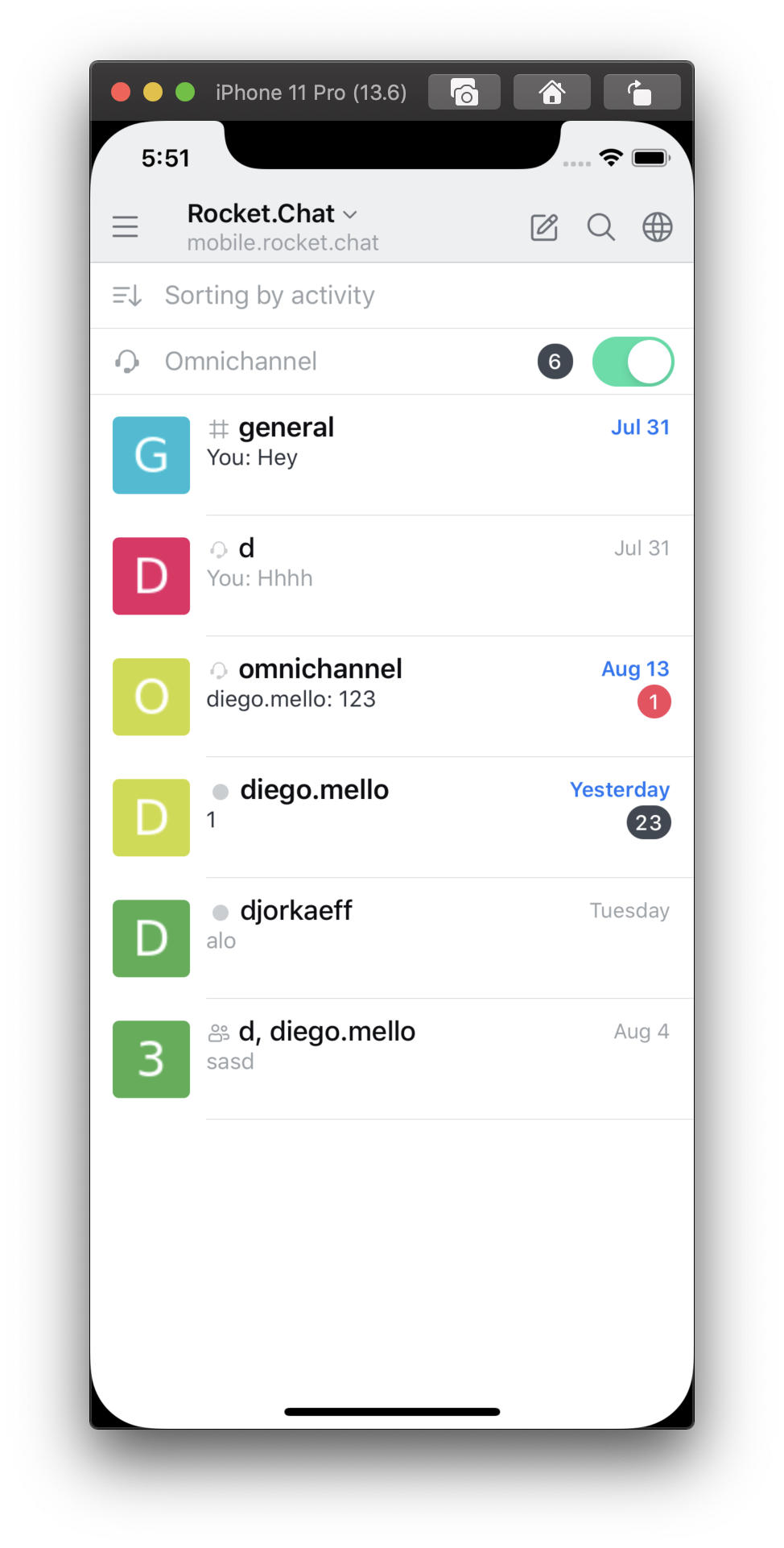Open Sorting by activity options
784x1548 pixels.
(269, 296)
